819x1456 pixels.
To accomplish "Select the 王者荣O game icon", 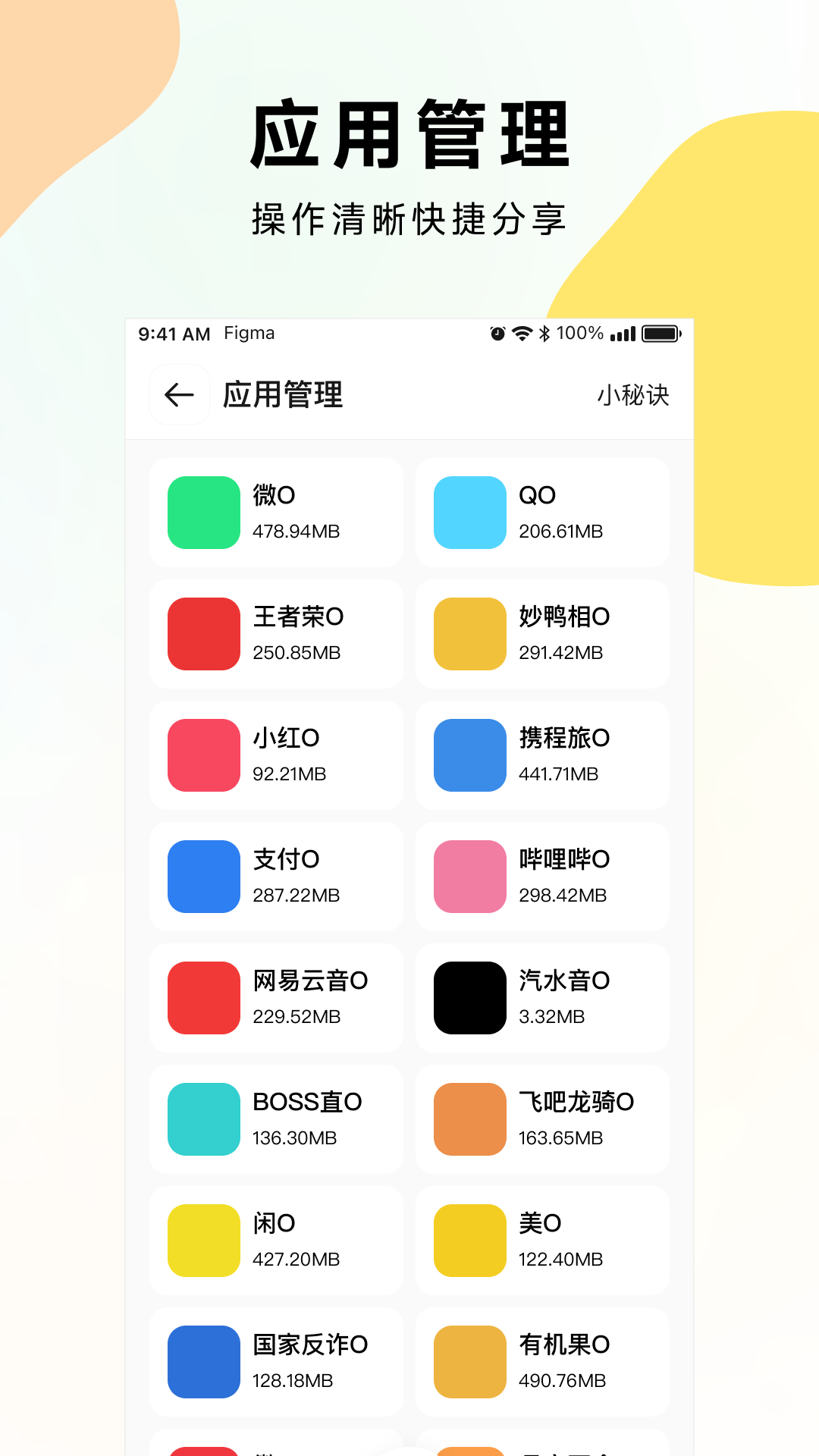I will click(x=203, y=633).
